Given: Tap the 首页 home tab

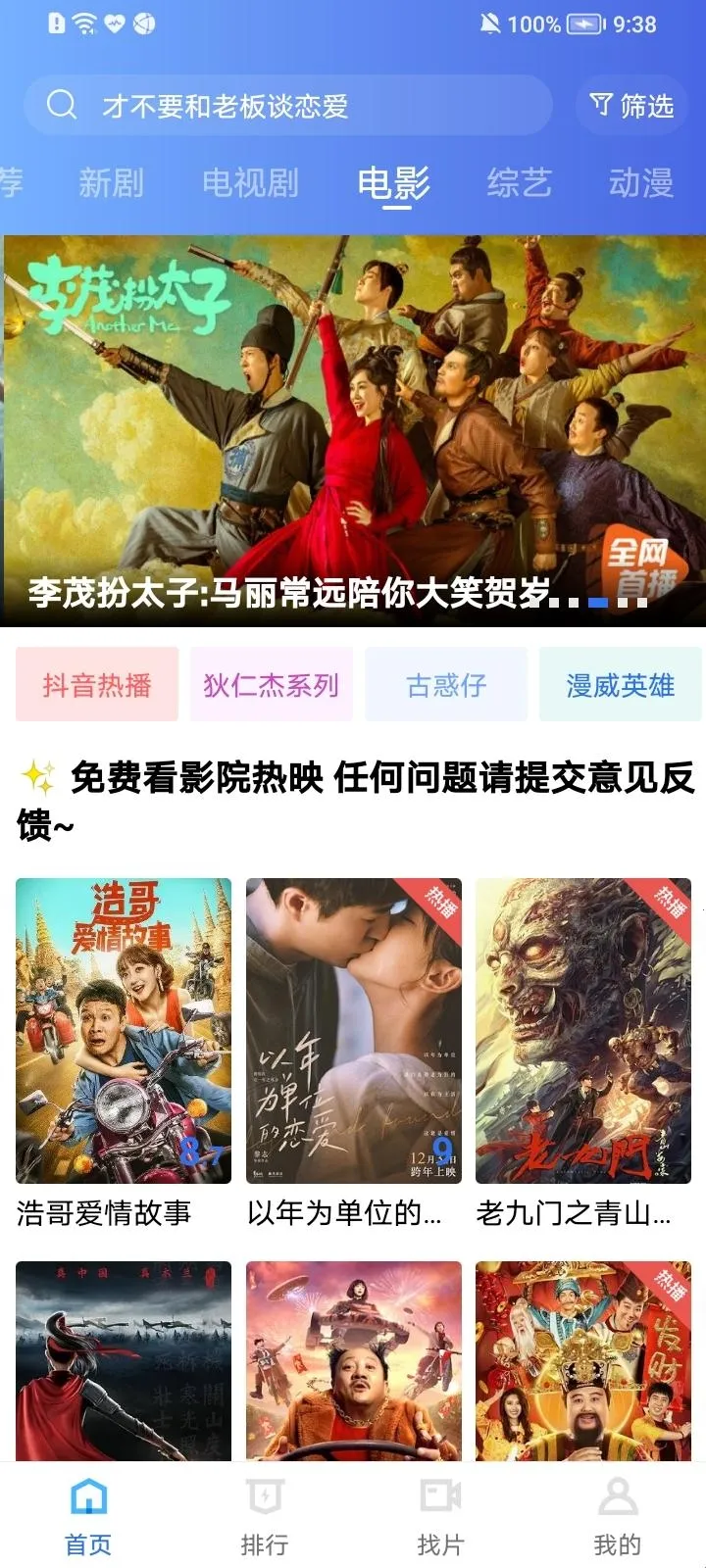Looking at the screenshot, I should click(88, 1515).
